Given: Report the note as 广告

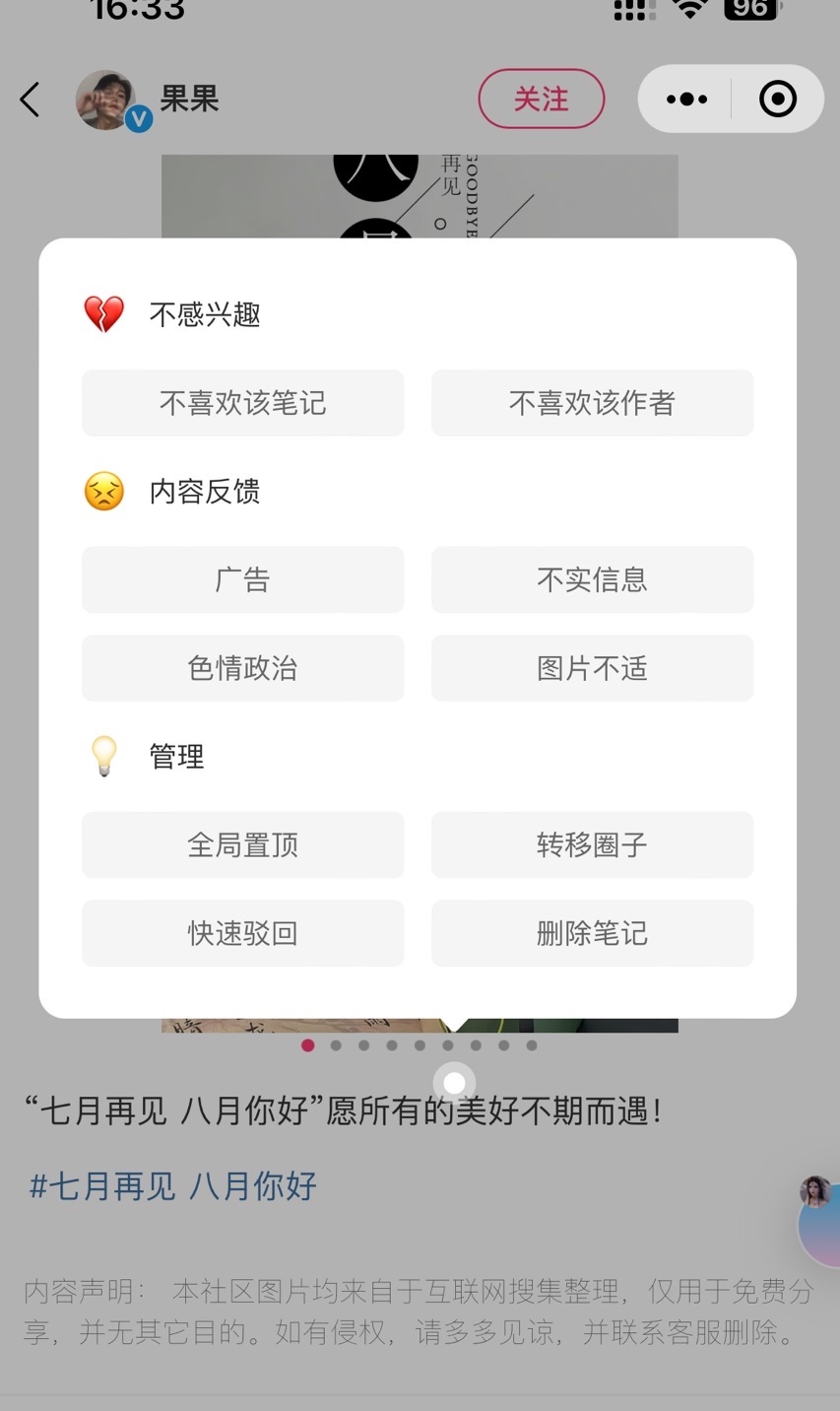Looking at the screenshot, I should point(242,579).
